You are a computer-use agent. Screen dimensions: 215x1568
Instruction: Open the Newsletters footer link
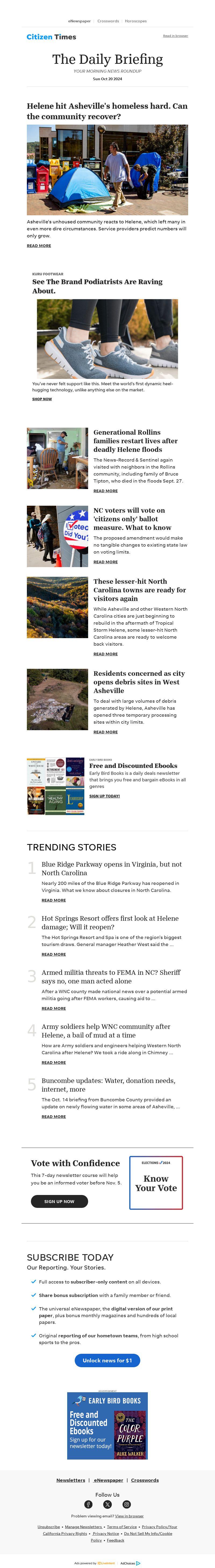pyautogui.click(x=70, y=1480)
